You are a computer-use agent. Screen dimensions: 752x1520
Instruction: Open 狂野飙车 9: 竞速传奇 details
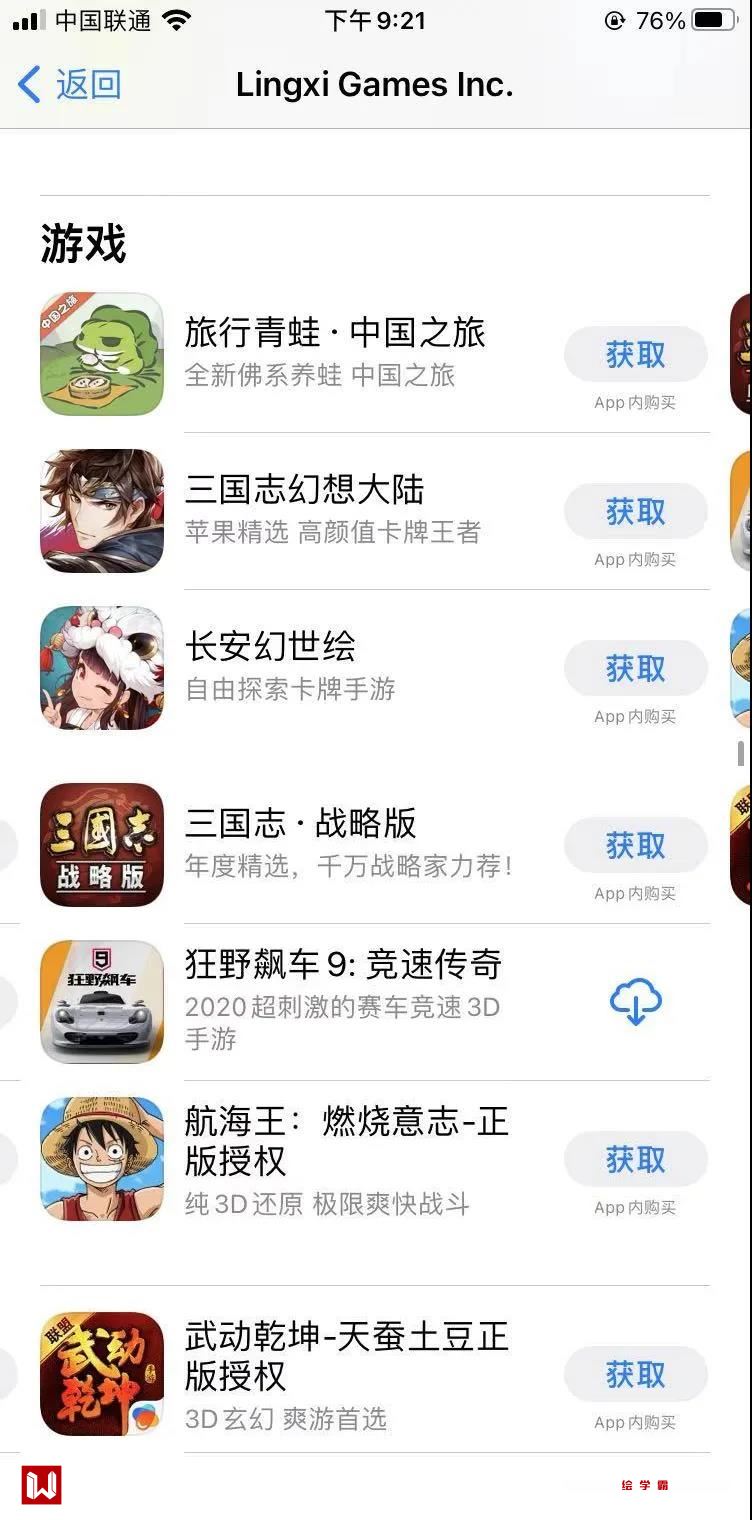(x=343, y=965)
